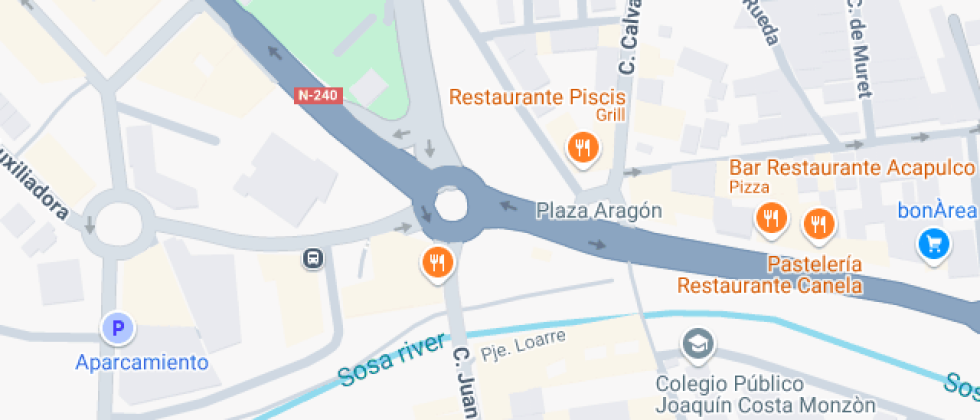The image size is (980, 420).
Task: Select the Aparcamiento parking marker
Action: click(x=118, y=328)
